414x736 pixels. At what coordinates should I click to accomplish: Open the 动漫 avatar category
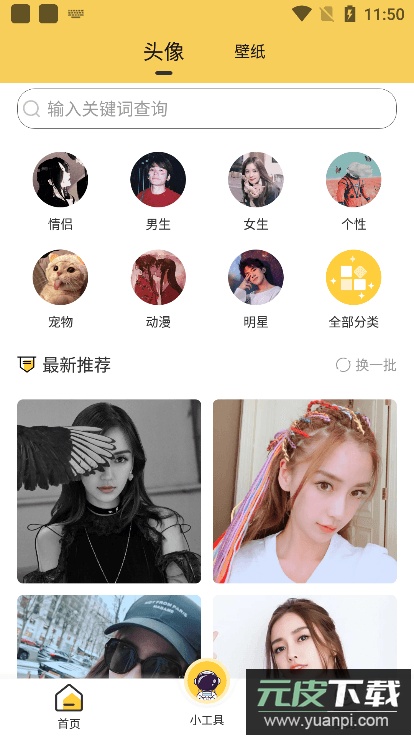coord(158,289)
